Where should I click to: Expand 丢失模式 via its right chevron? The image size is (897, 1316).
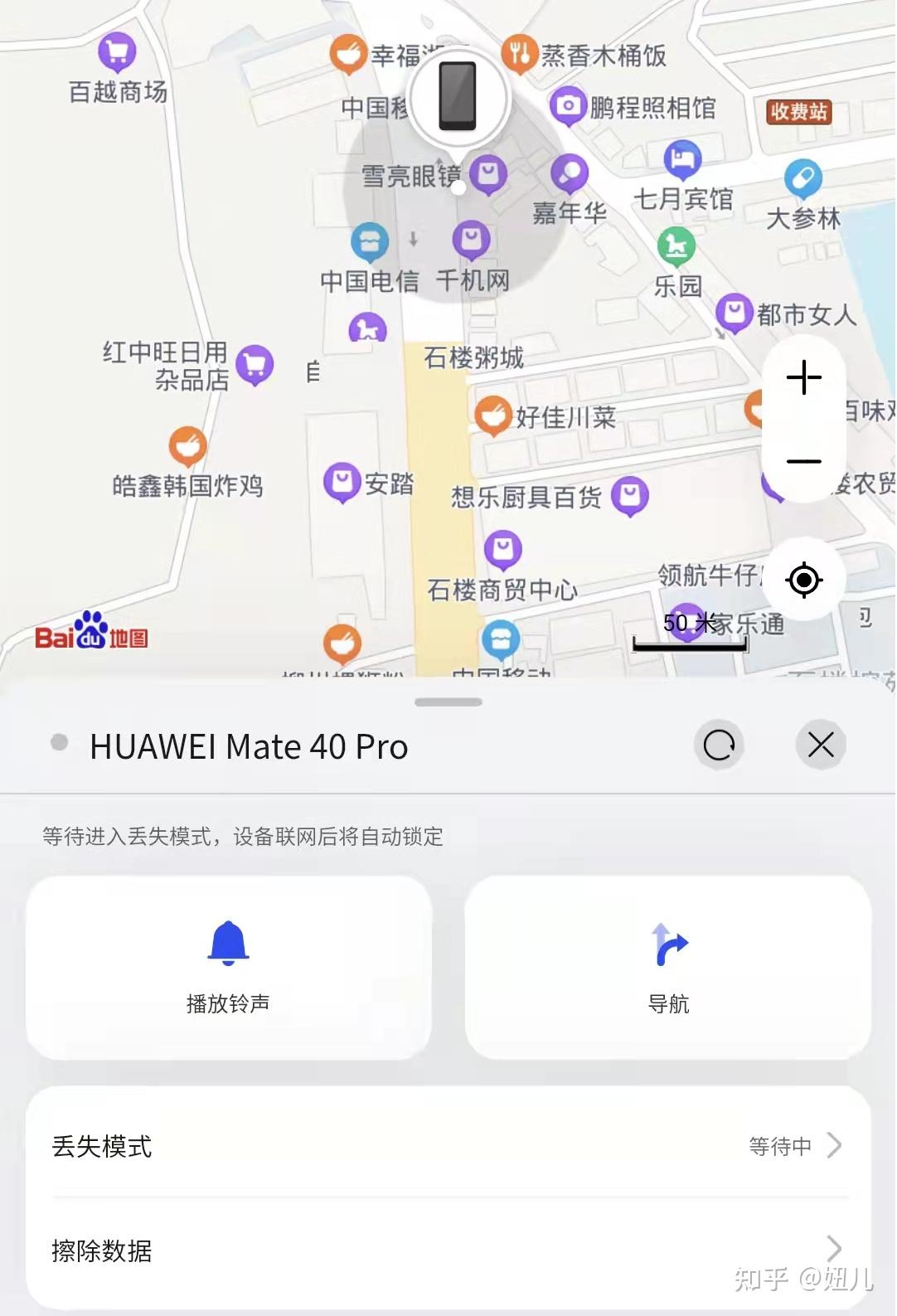[835, 1146]
